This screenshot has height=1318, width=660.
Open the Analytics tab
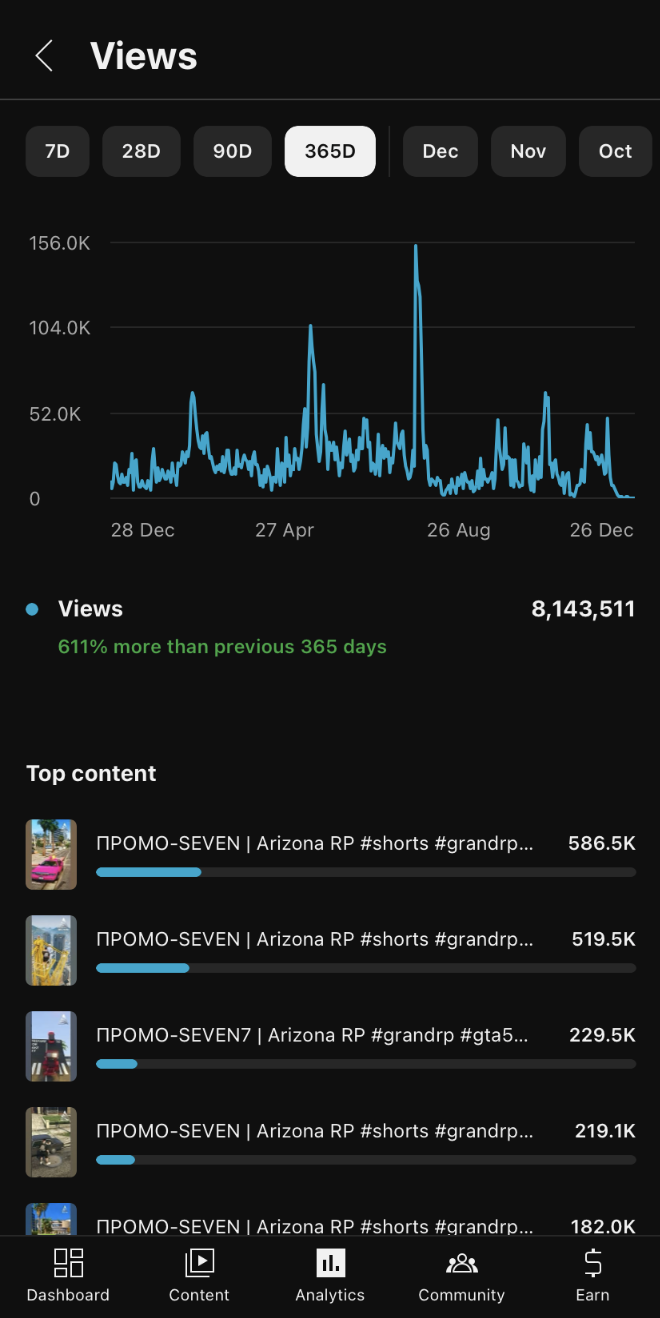[x=330, y=1275]
